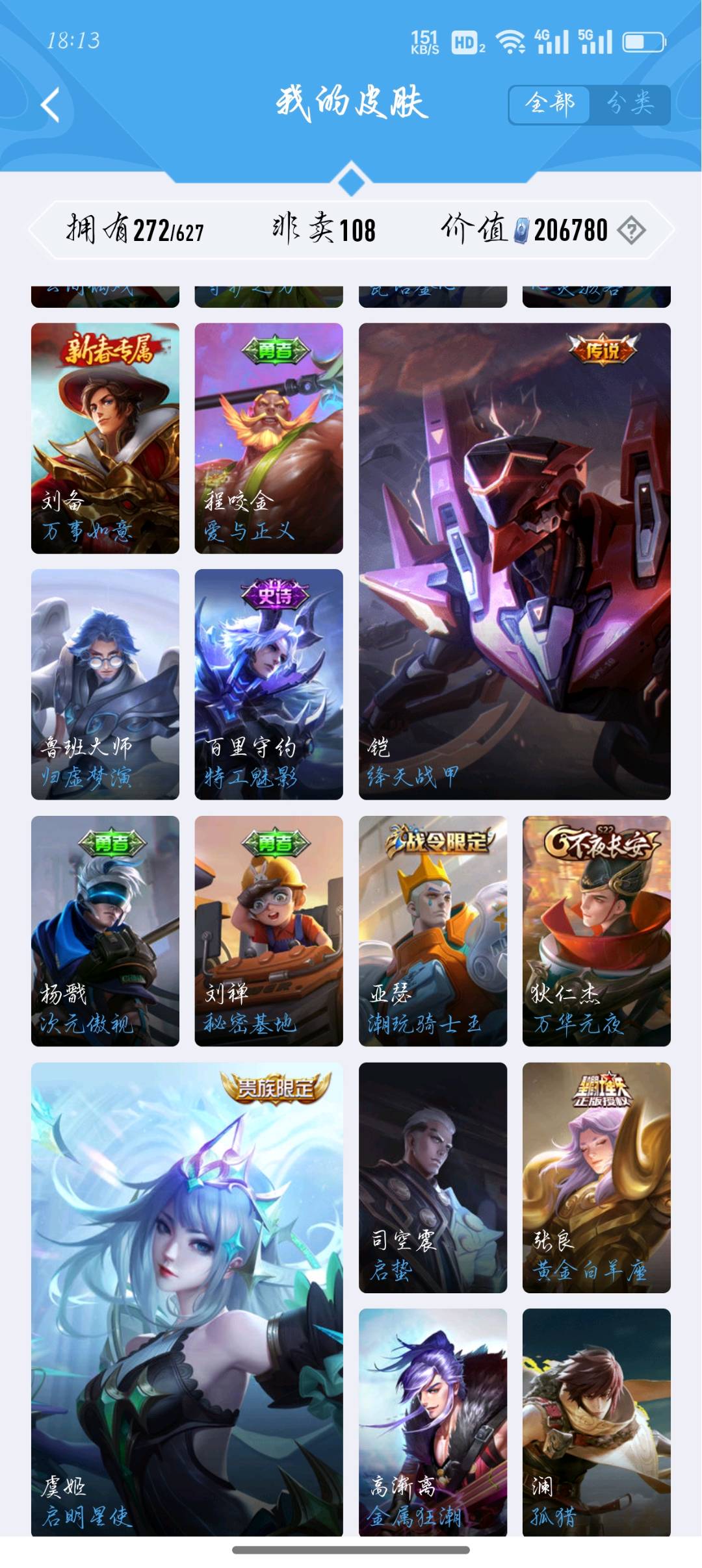702x1568 pixels.
Task: Open 杨戬 次元傲视 skin card
Action: point(105,930)
